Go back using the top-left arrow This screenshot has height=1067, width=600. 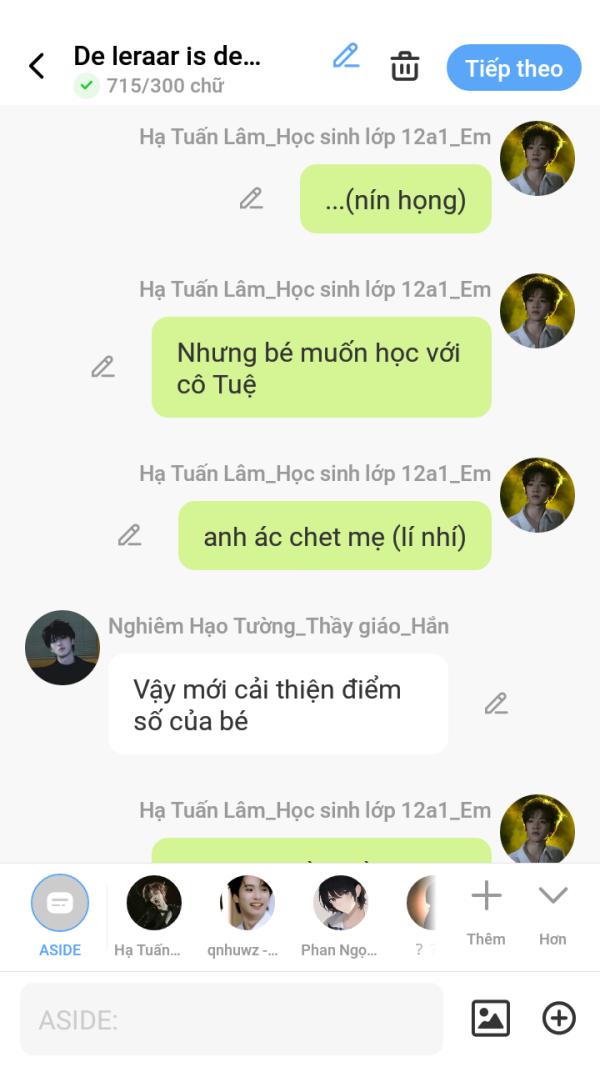click(37, 67)
